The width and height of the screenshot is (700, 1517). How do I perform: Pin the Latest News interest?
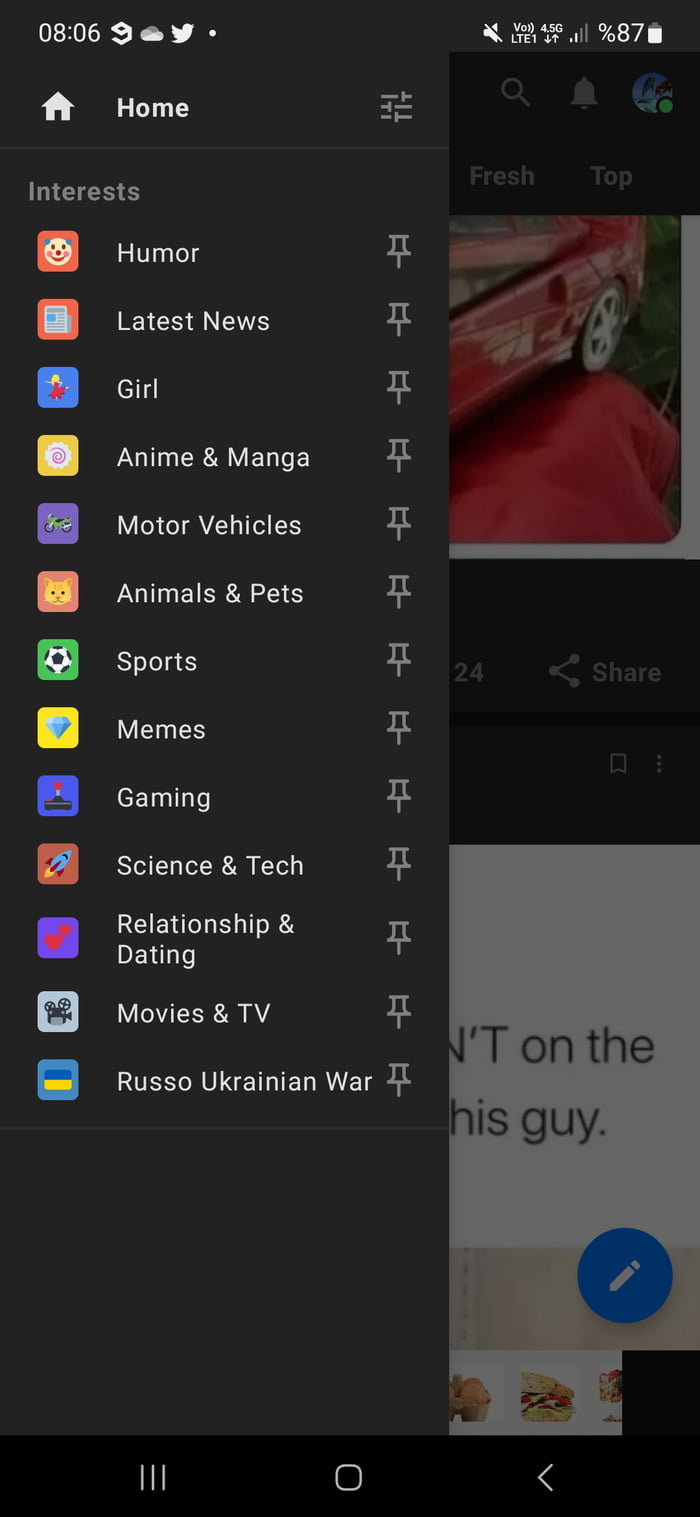pos(399,320)
